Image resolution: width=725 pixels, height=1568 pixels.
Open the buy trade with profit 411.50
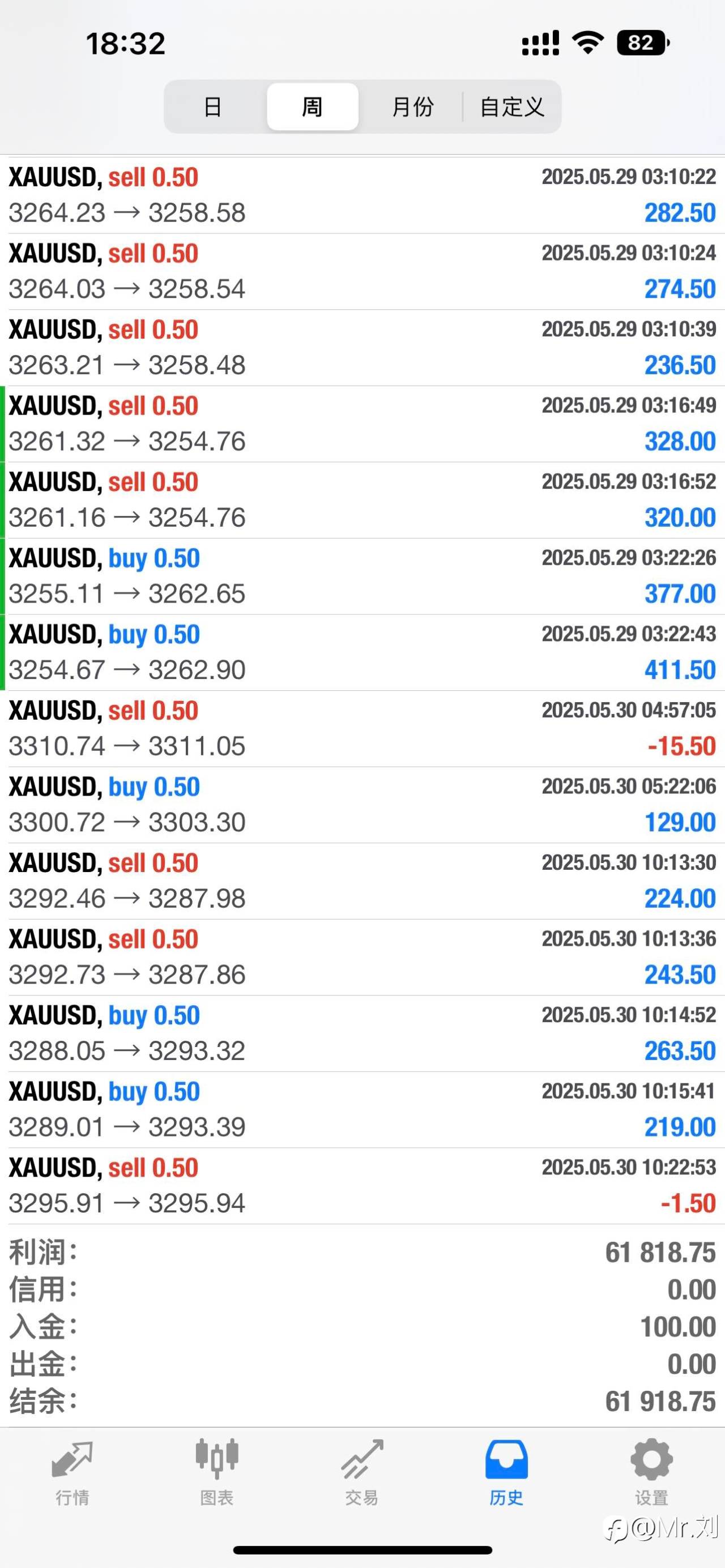[x=362, y=652]
